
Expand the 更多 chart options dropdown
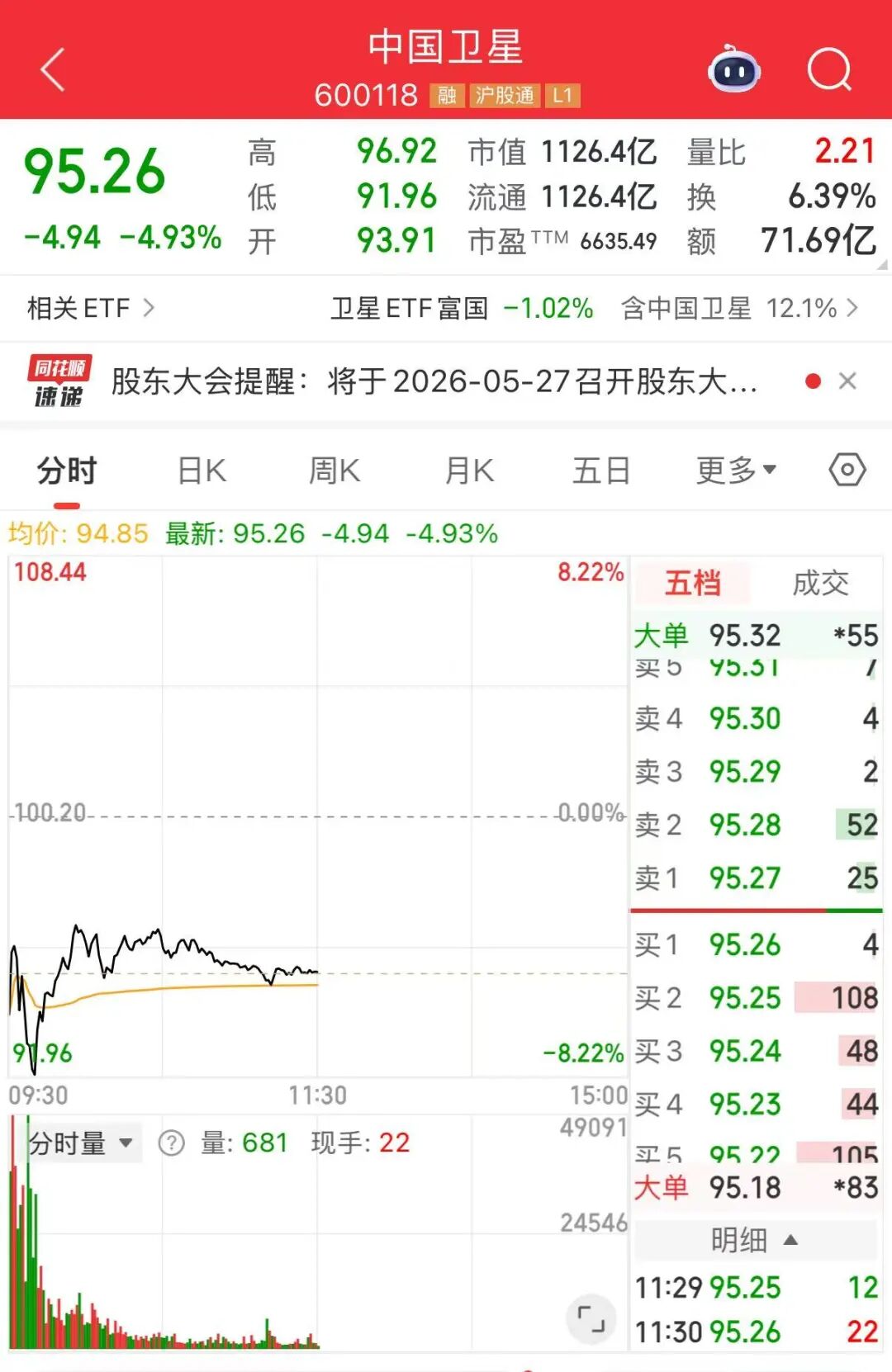click(735, 471)
